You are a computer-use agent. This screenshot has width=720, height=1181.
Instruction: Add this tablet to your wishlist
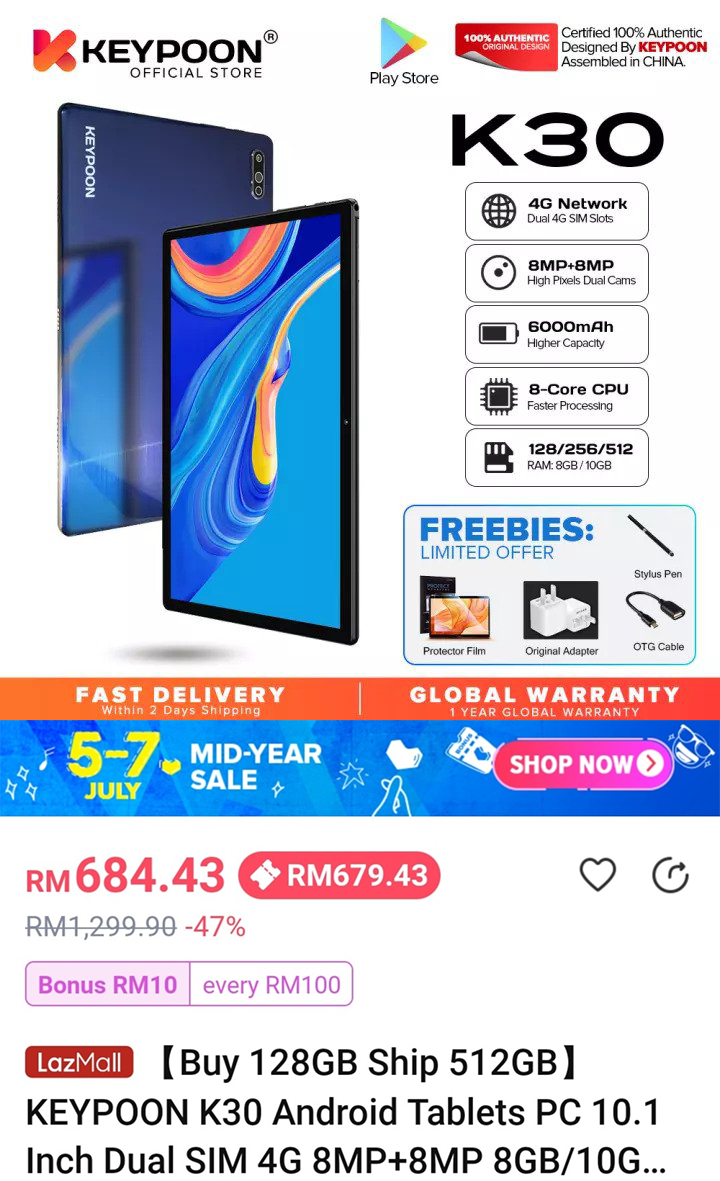598,875
